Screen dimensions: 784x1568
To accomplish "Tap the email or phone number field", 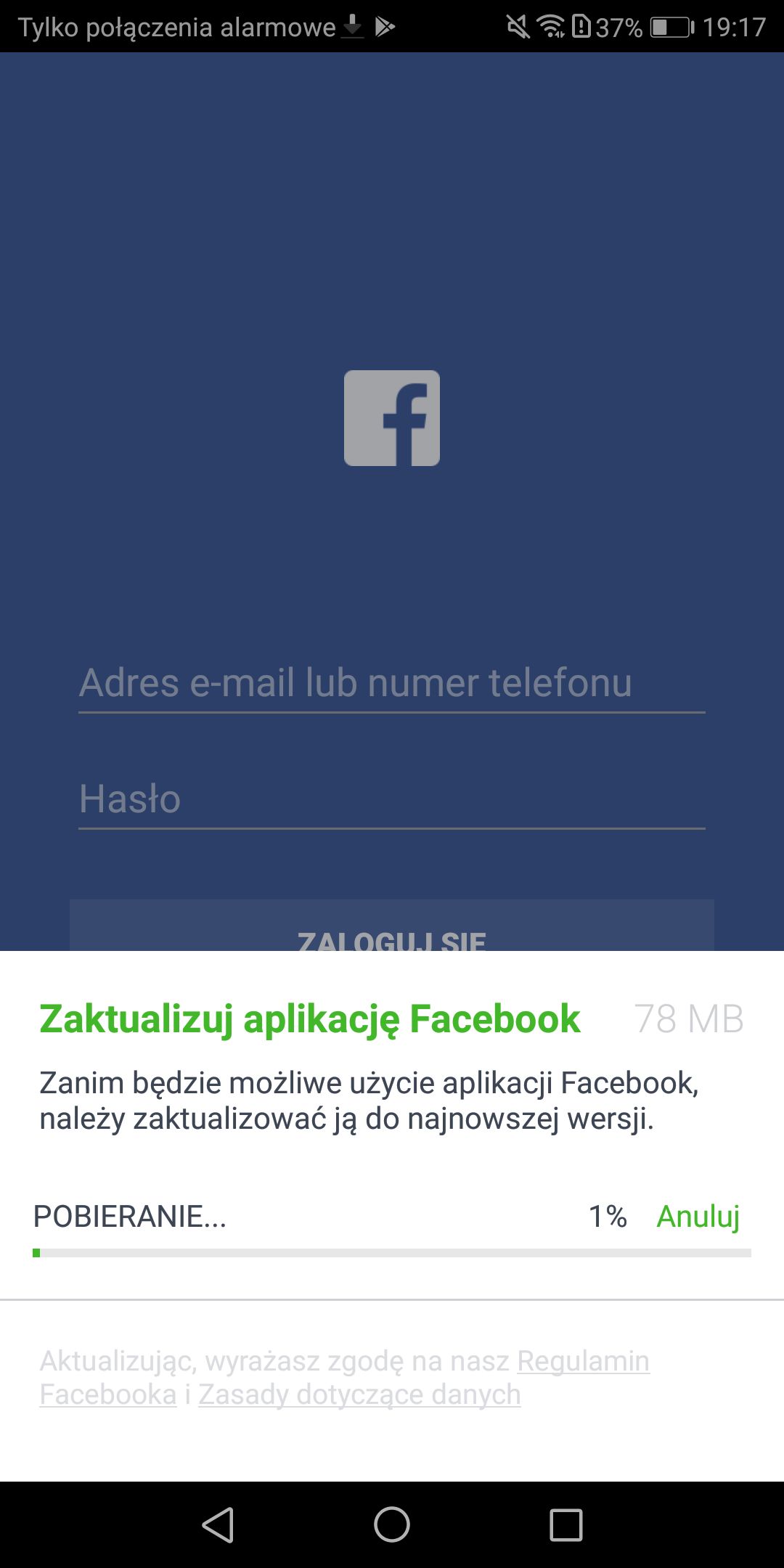I will (x=392, y=683).
